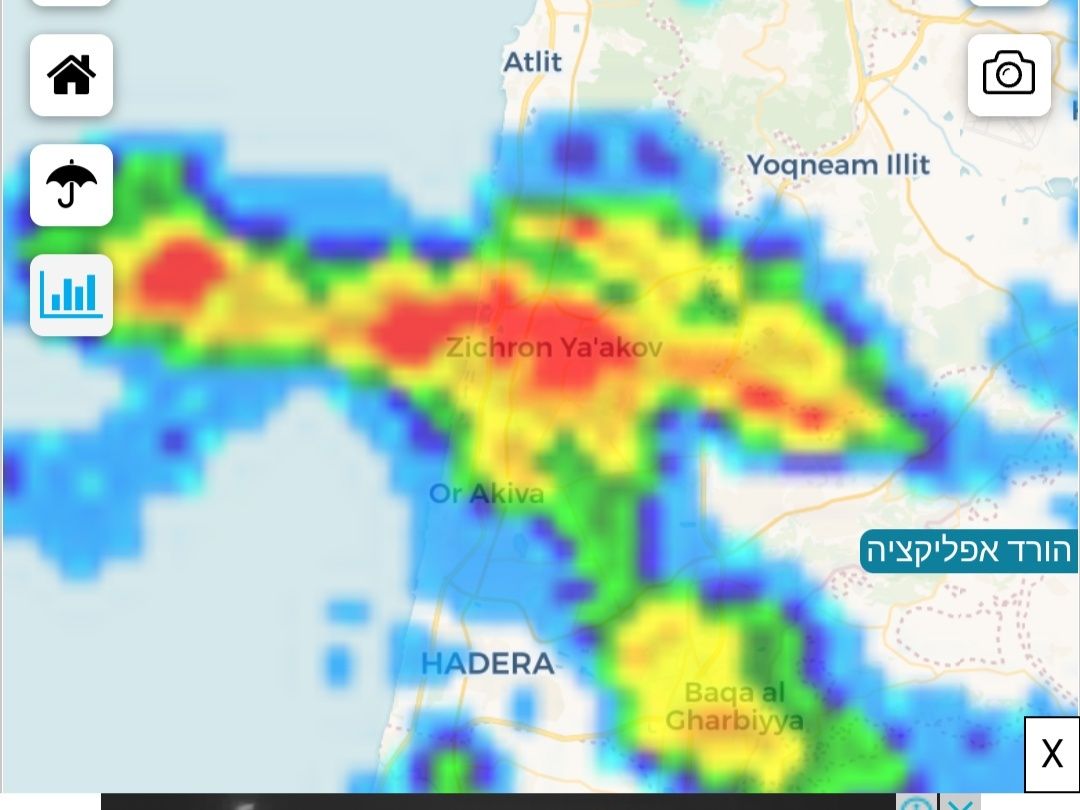Open the umbrella rain layer button
The height and width of the screenshot is (810, 1080).
(x=71, y=185)
